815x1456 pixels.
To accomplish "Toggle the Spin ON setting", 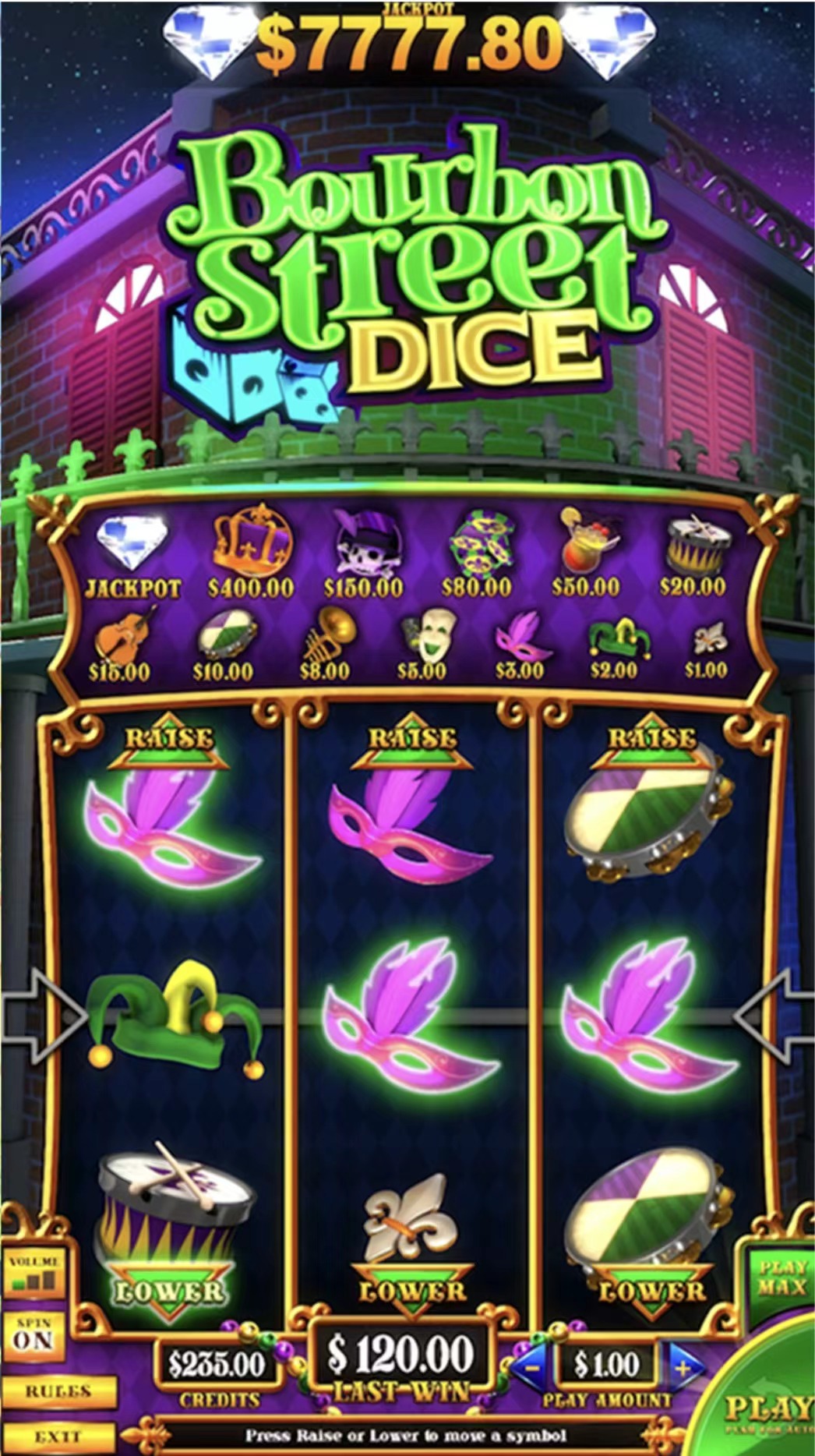I will tap(34, 1336).
